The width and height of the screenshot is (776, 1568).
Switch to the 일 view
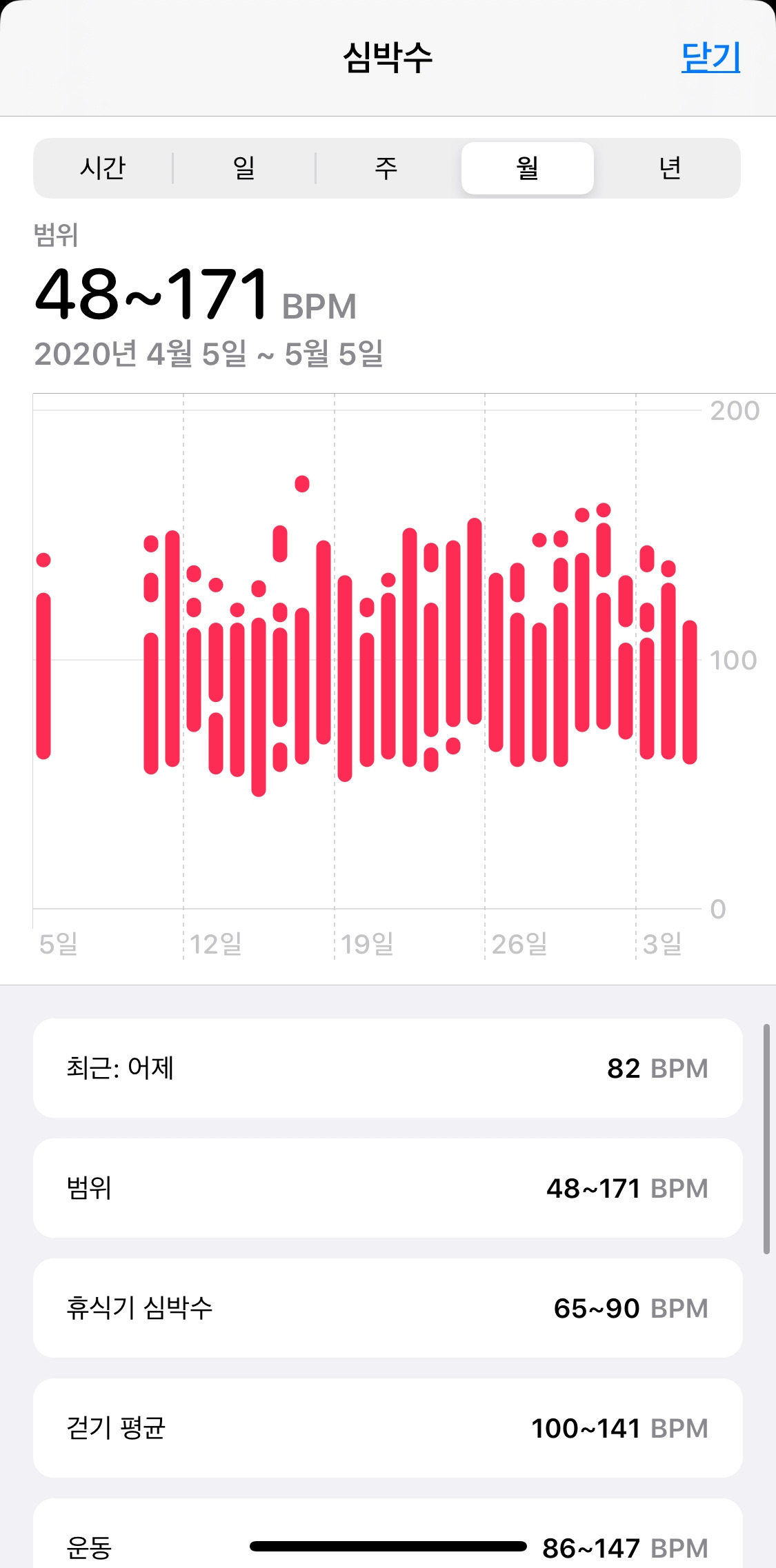click(244, 168)
